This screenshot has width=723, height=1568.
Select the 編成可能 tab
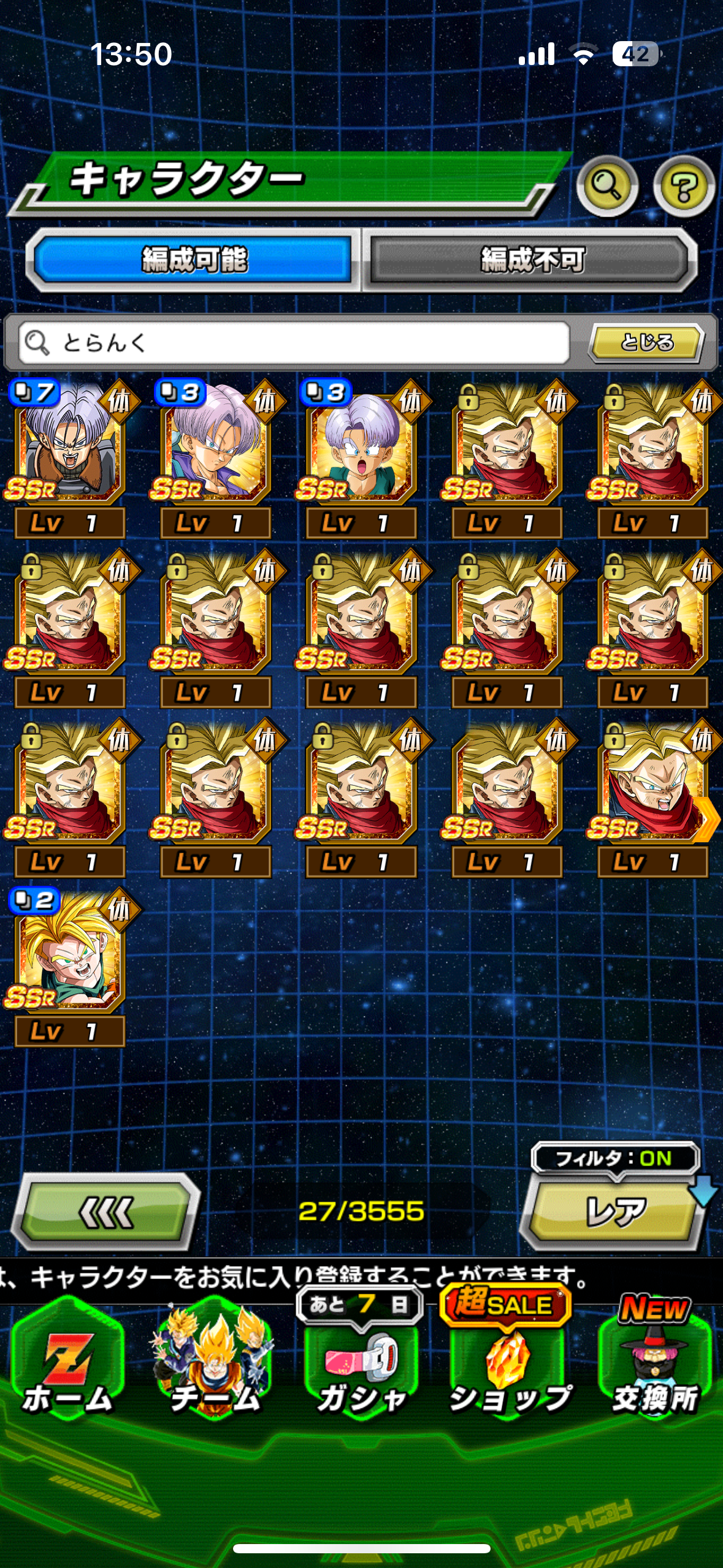pos(194,259)
